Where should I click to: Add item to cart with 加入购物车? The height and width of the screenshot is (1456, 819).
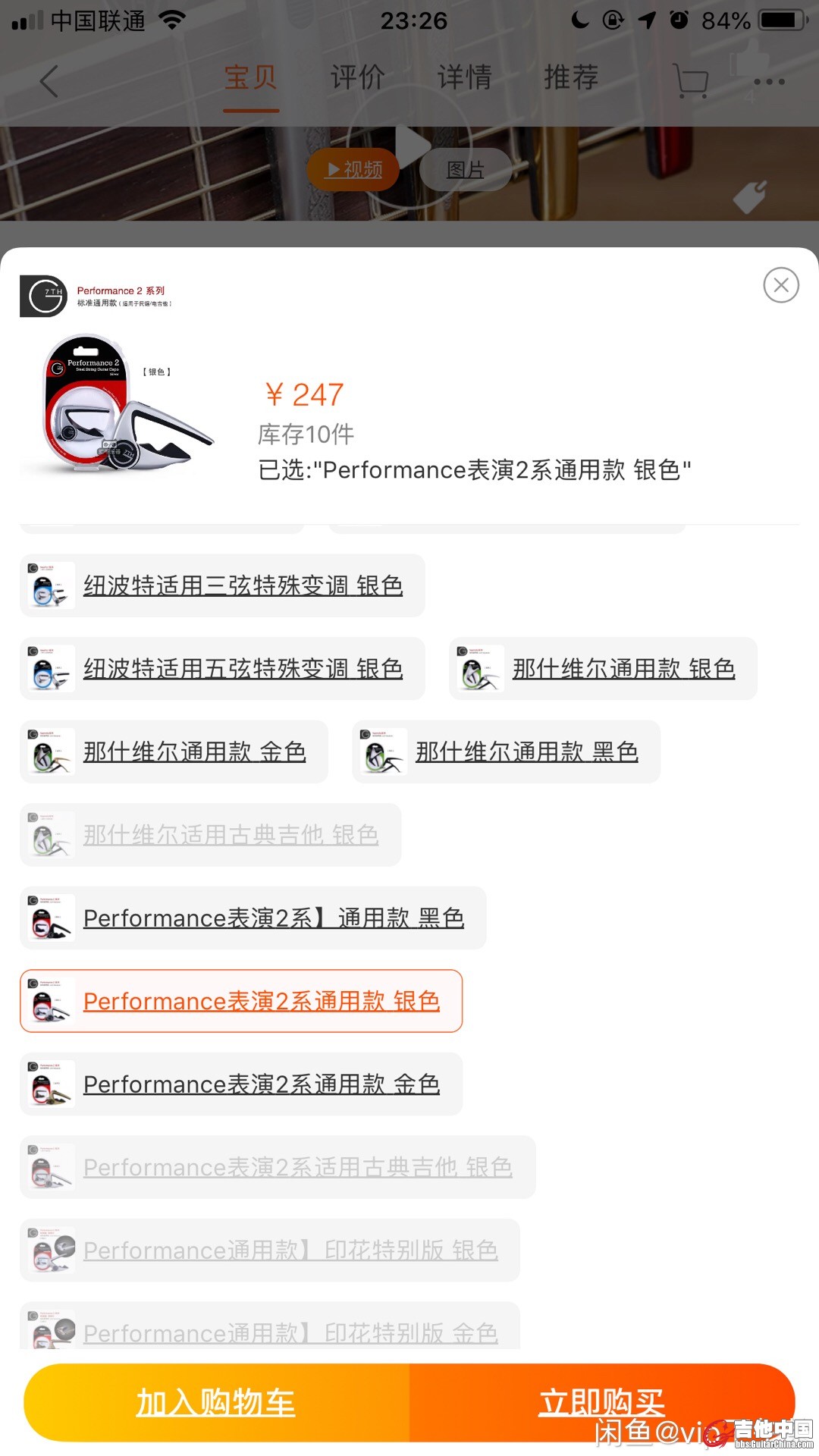point(217,1402)
